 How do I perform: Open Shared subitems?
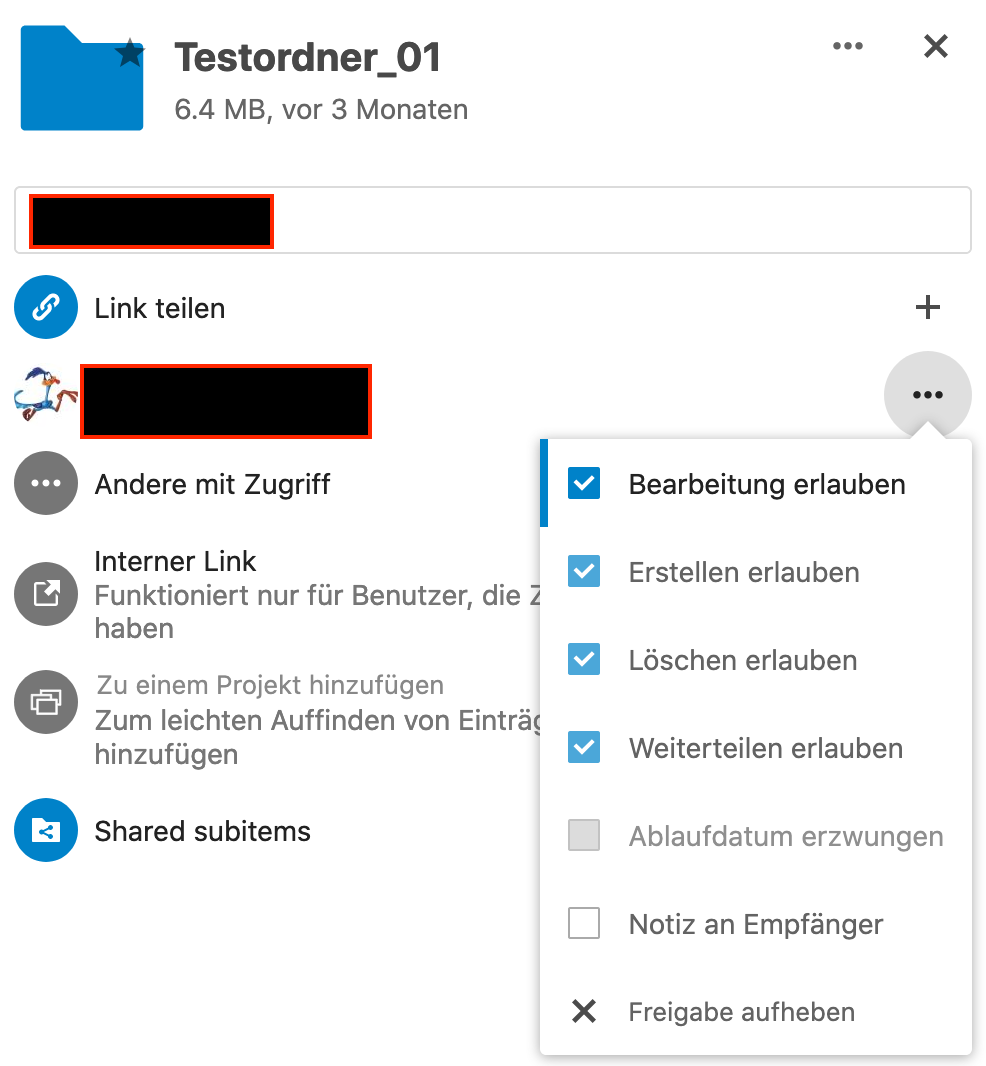(x=202, y=831)
